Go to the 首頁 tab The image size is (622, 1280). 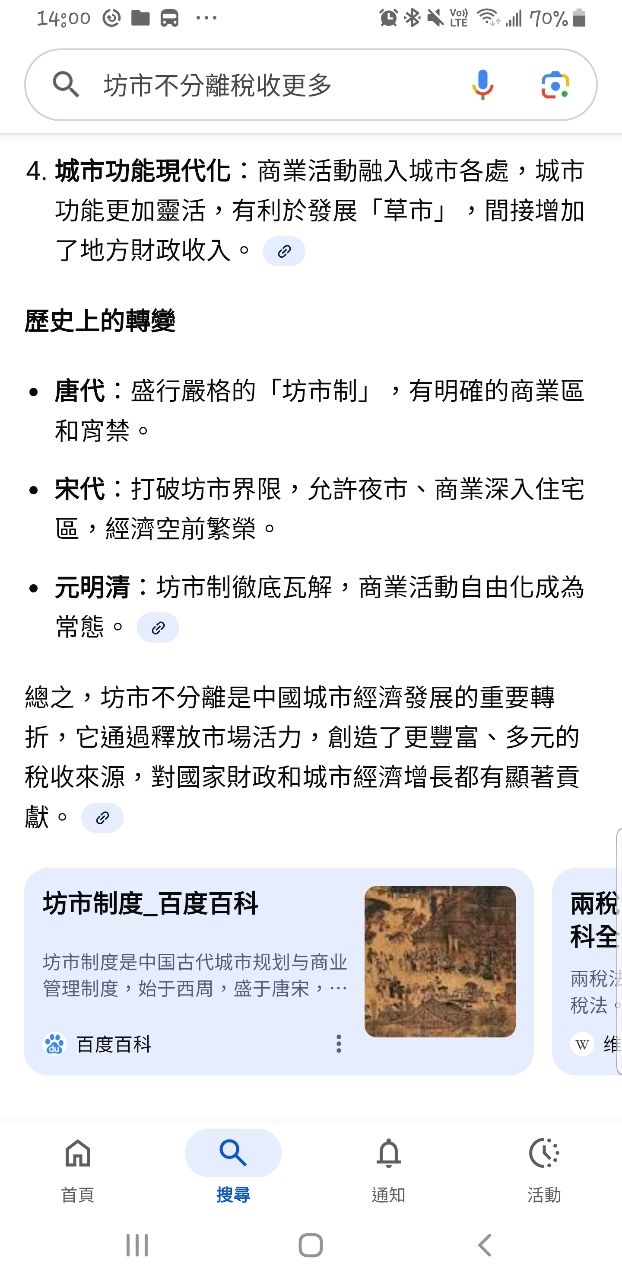click(x=77, y=1168)
